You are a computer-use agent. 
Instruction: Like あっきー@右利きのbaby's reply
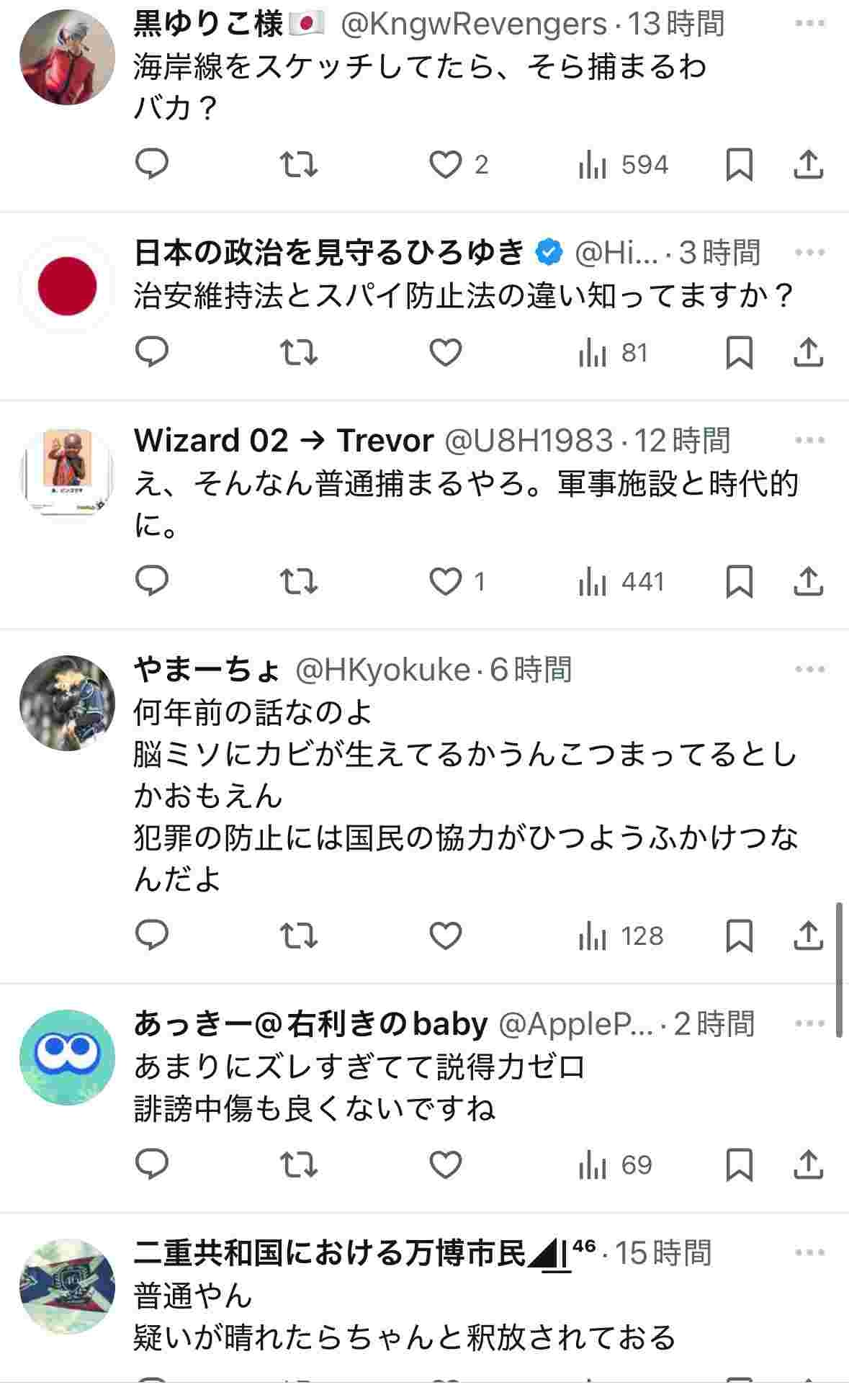coord(445,1165)
